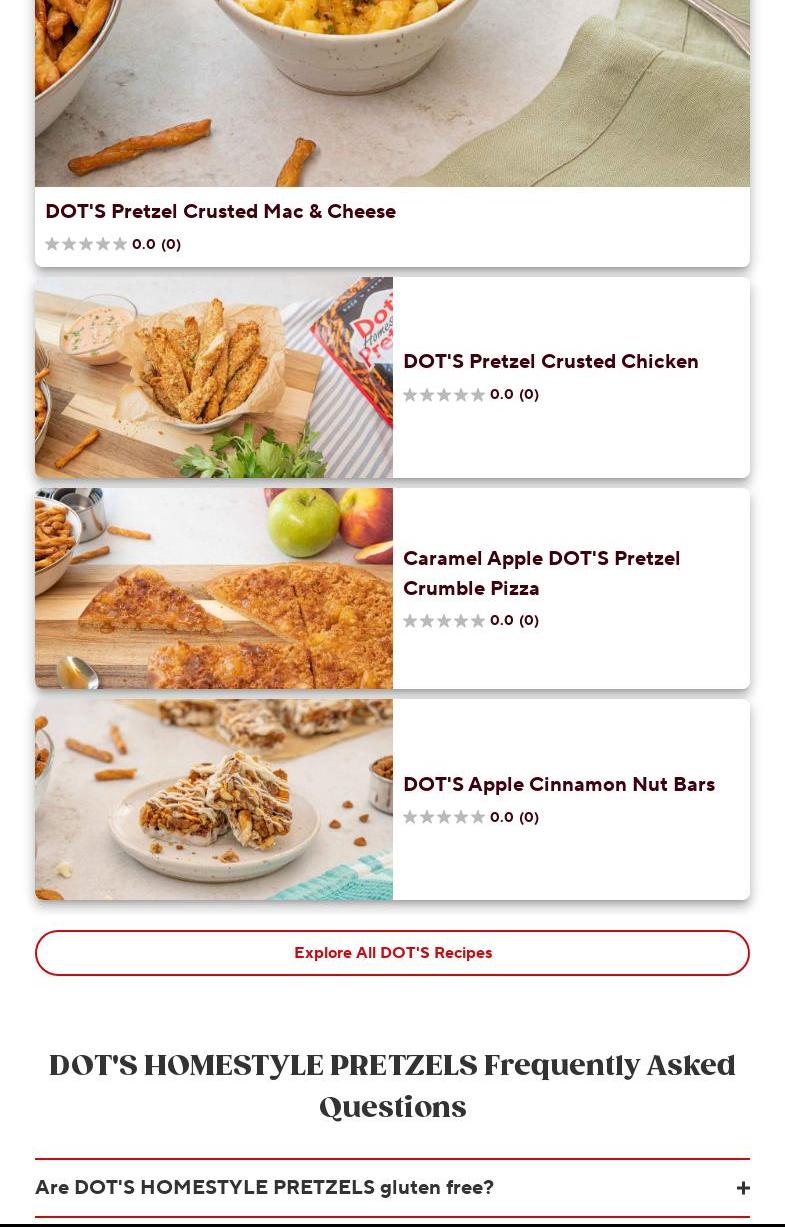
Task: Click the middle star under Apple Cinnamon Nut Bars
Action: click(x=444, y=817)
